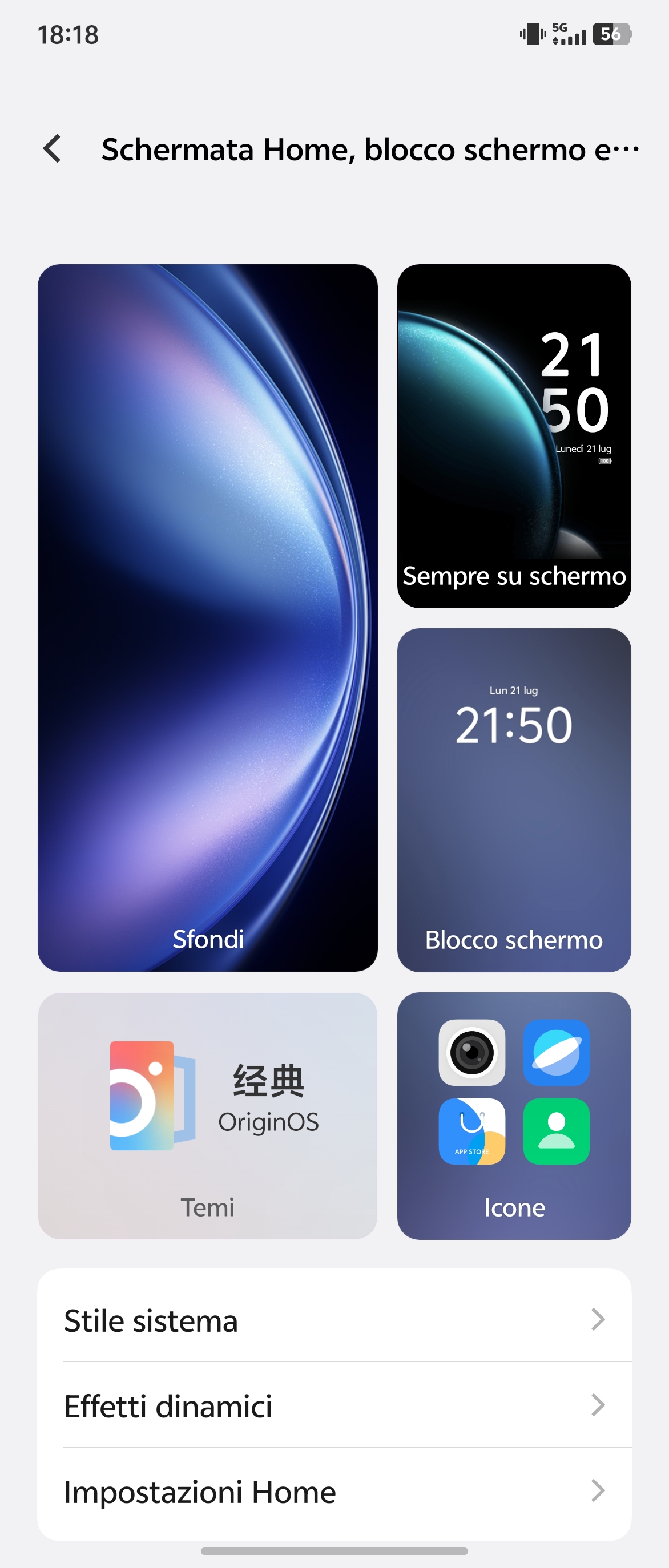Open the Icone card
The image size is (669, 1568).
[x=514, y=1115]
